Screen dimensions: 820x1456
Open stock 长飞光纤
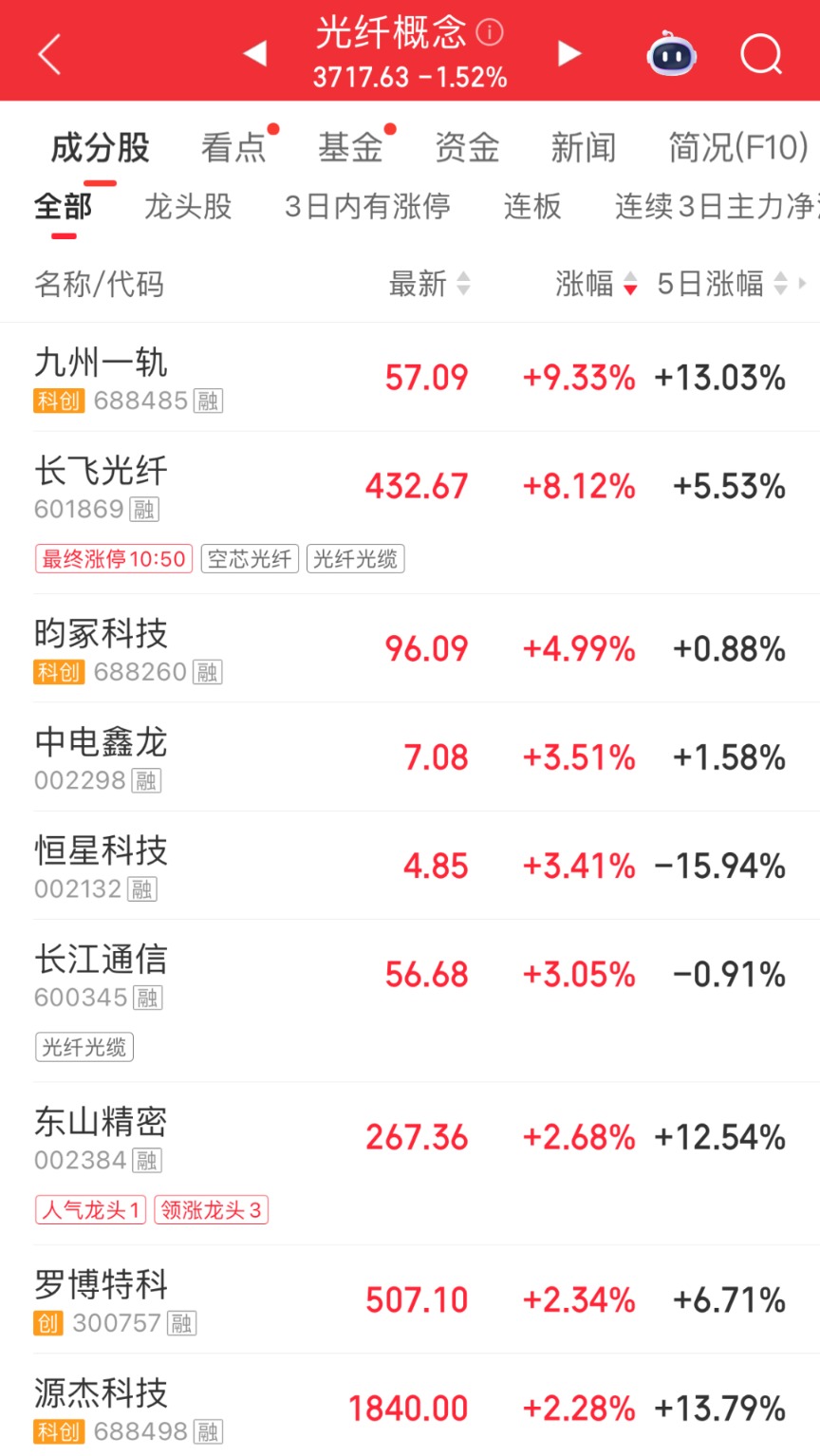410,513
